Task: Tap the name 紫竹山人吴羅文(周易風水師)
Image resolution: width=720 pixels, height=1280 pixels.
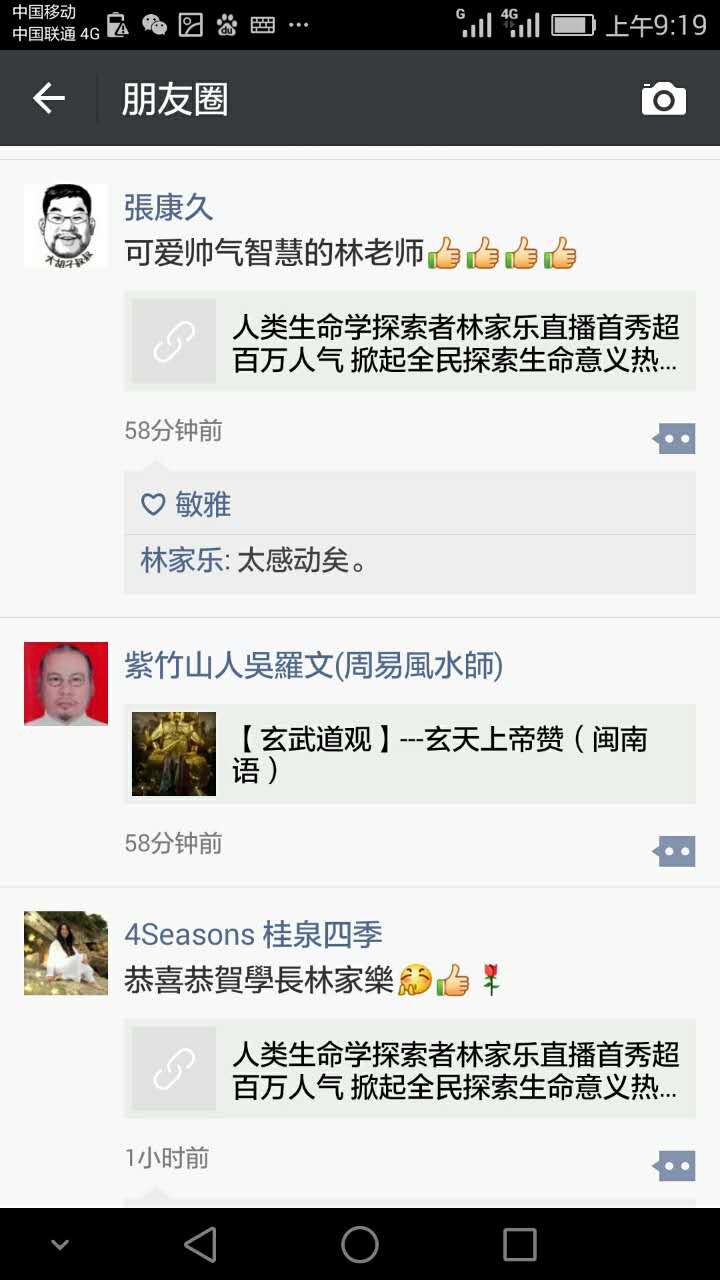Action: click(x=313, y=665)
